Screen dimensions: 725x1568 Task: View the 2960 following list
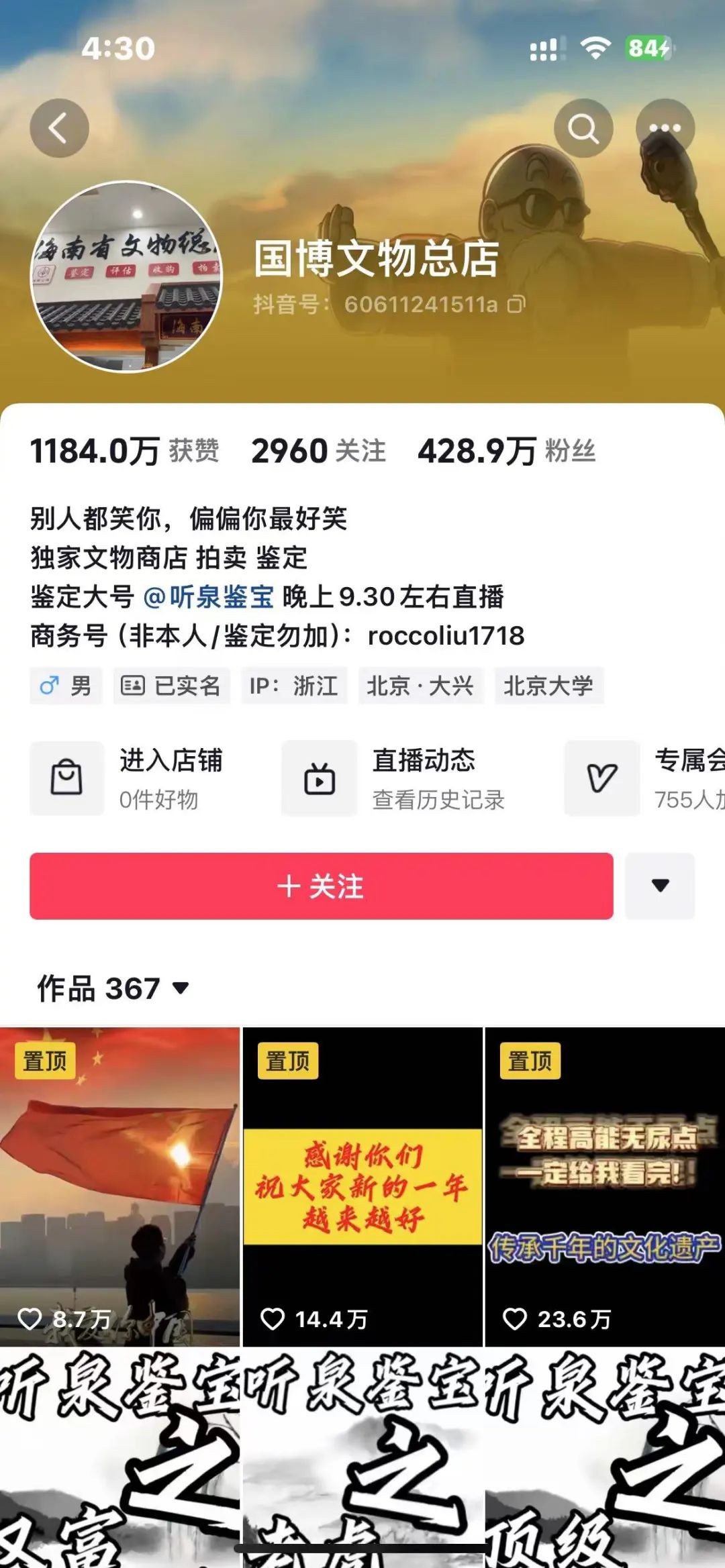pos(318,451)
